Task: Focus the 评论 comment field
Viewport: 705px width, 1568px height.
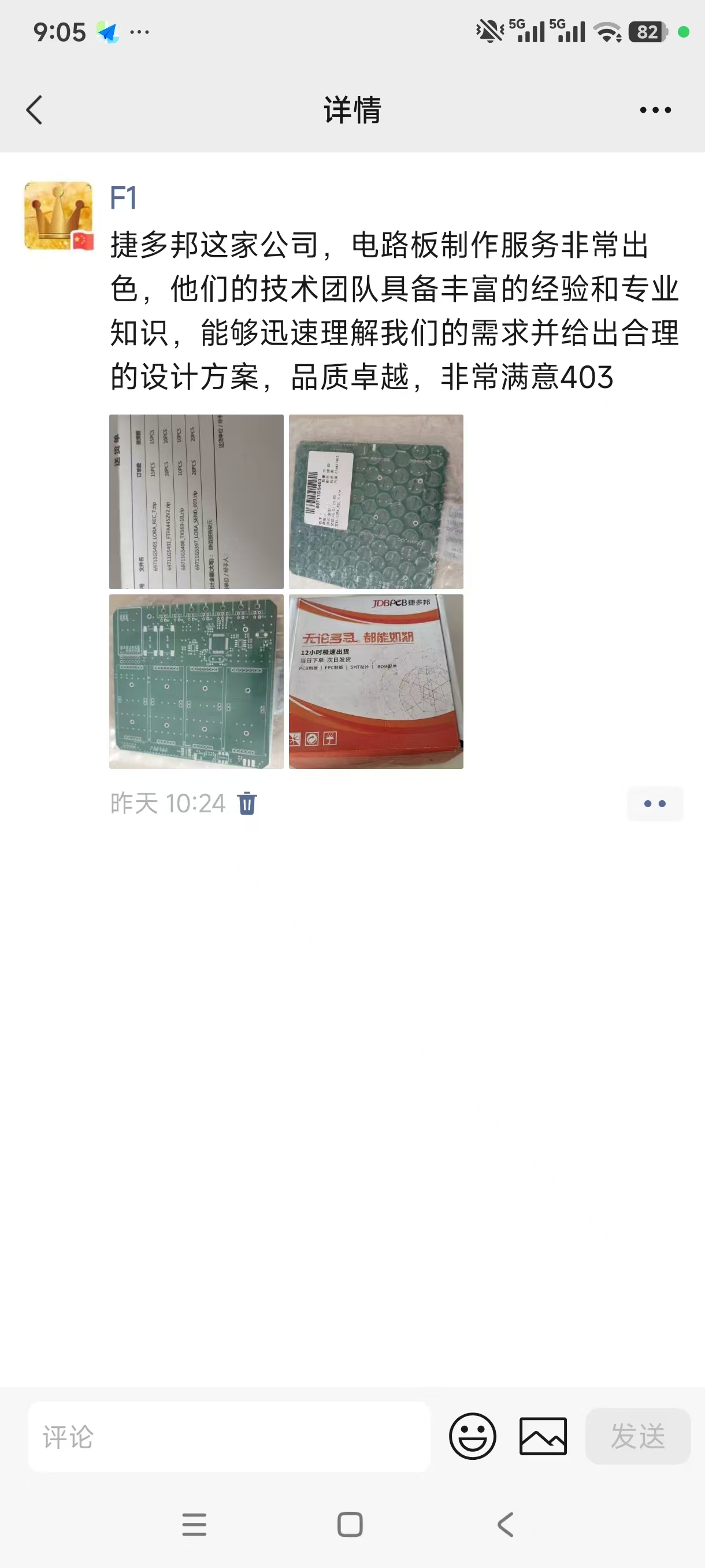Action: click(229, 1437)
